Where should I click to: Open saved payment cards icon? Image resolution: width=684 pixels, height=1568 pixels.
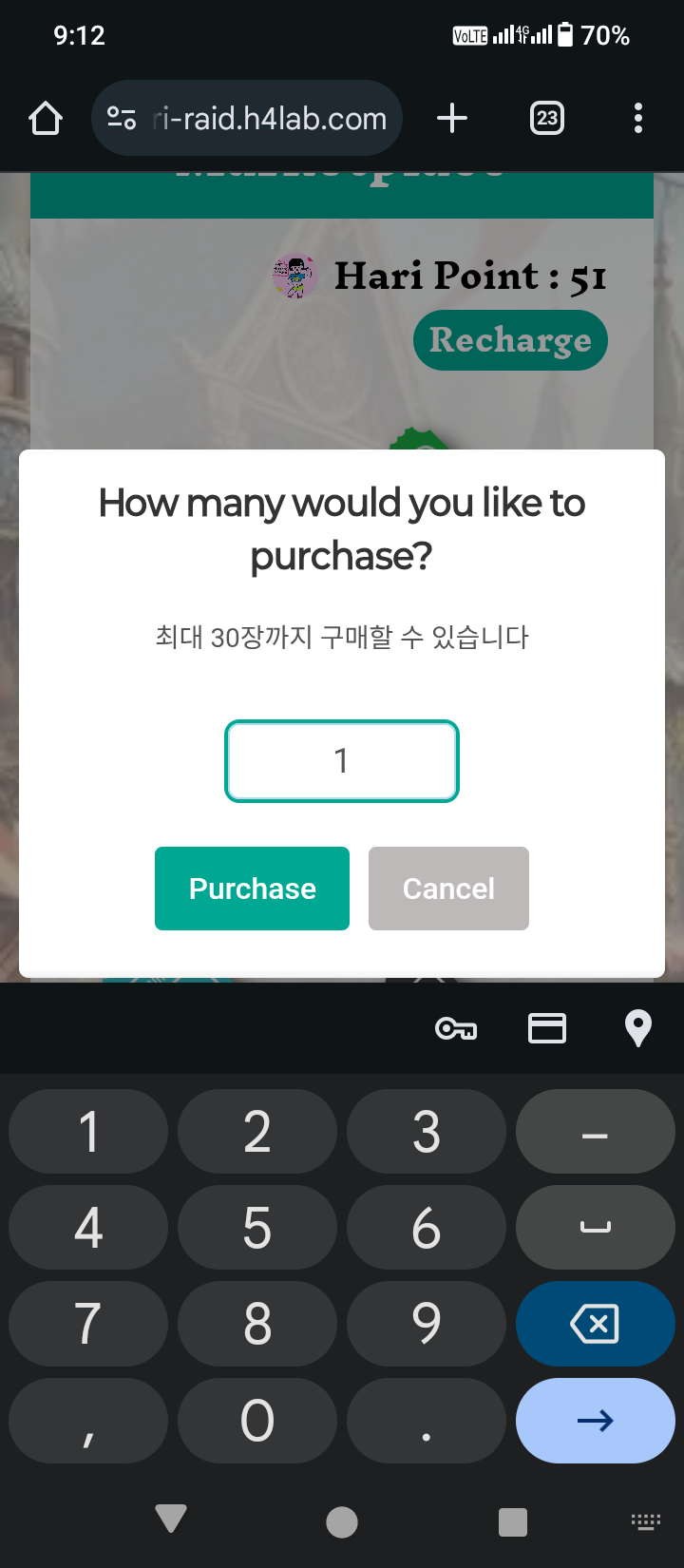pyautogui.click(x=547, y=1028)
